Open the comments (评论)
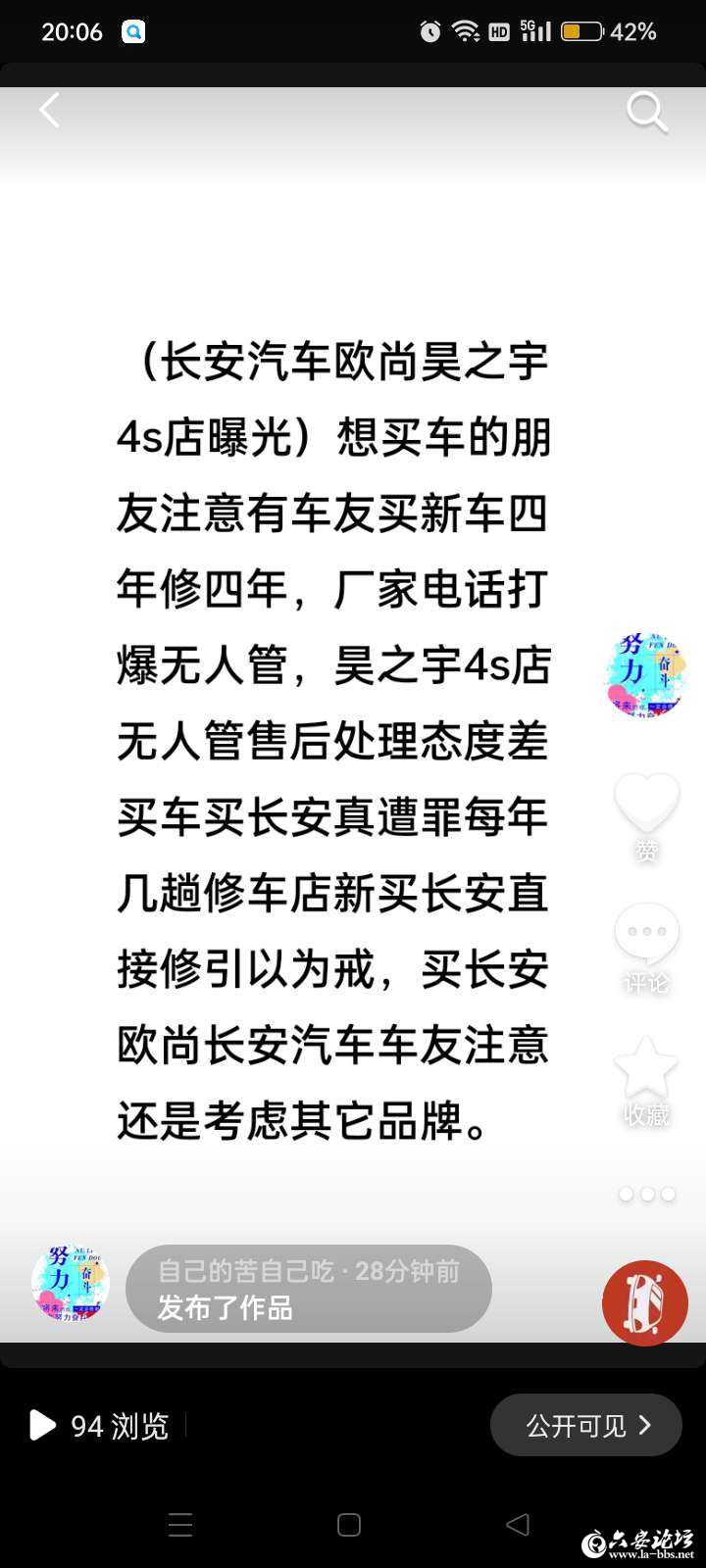 646,936
